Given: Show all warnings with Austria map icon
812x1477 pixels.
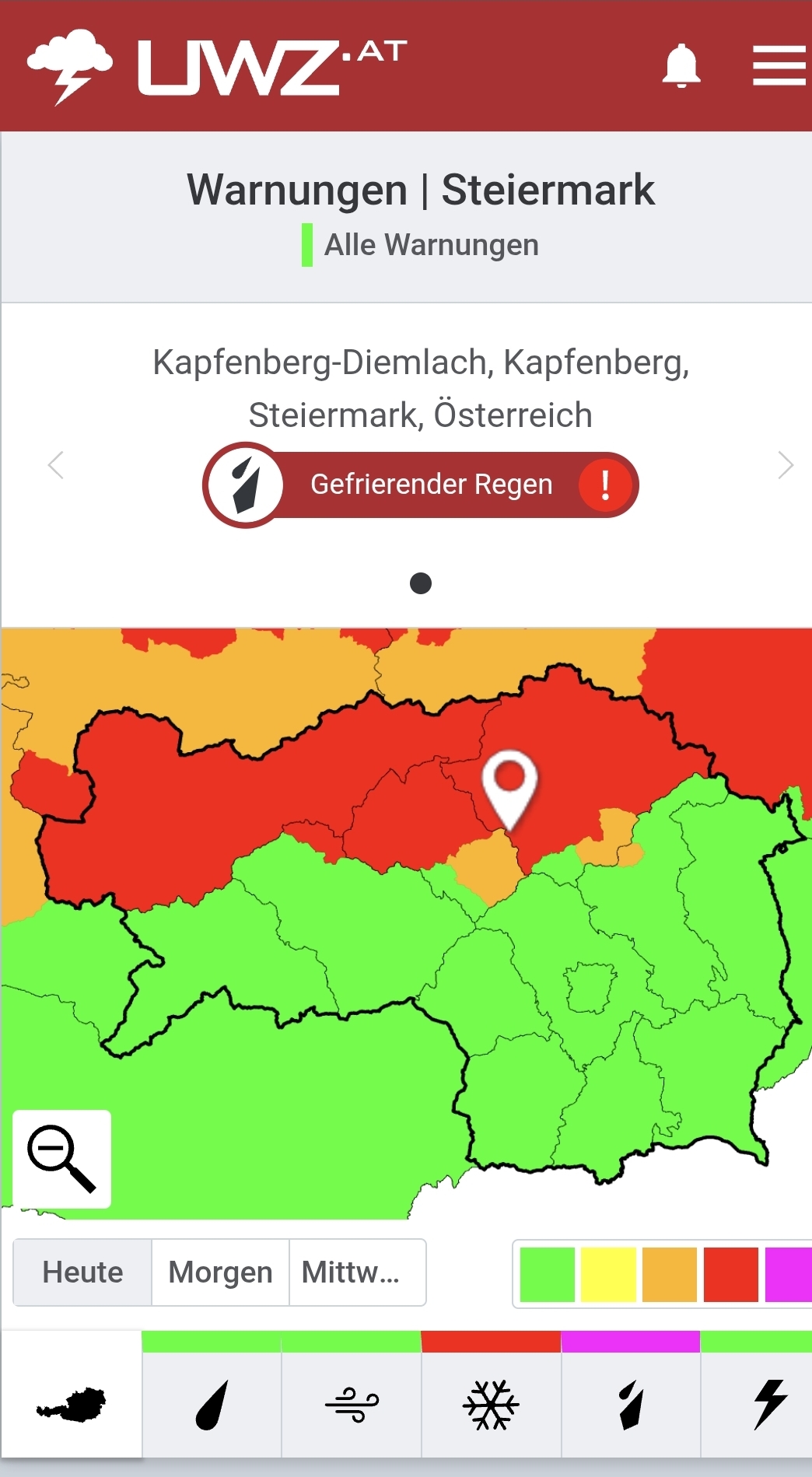Looking at the screenshot, I should coord(72,1403).
